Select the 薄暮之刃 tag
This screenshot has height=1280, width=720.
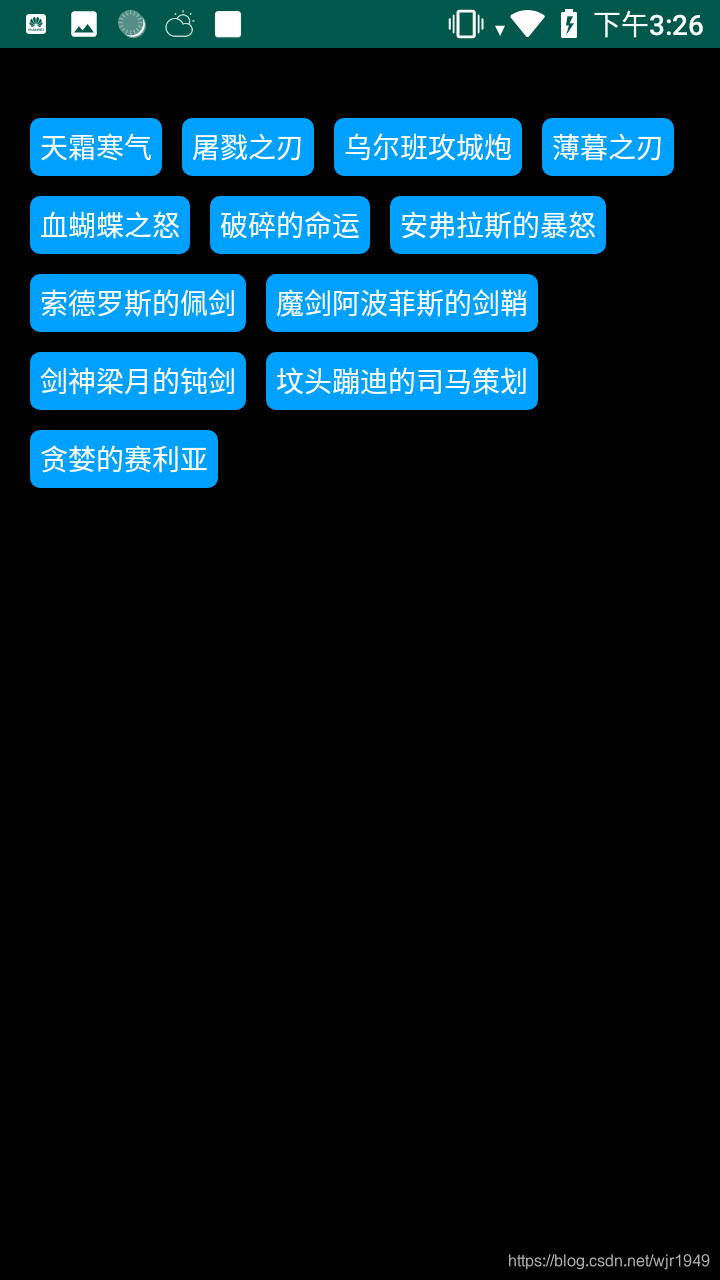coord(608,147)
